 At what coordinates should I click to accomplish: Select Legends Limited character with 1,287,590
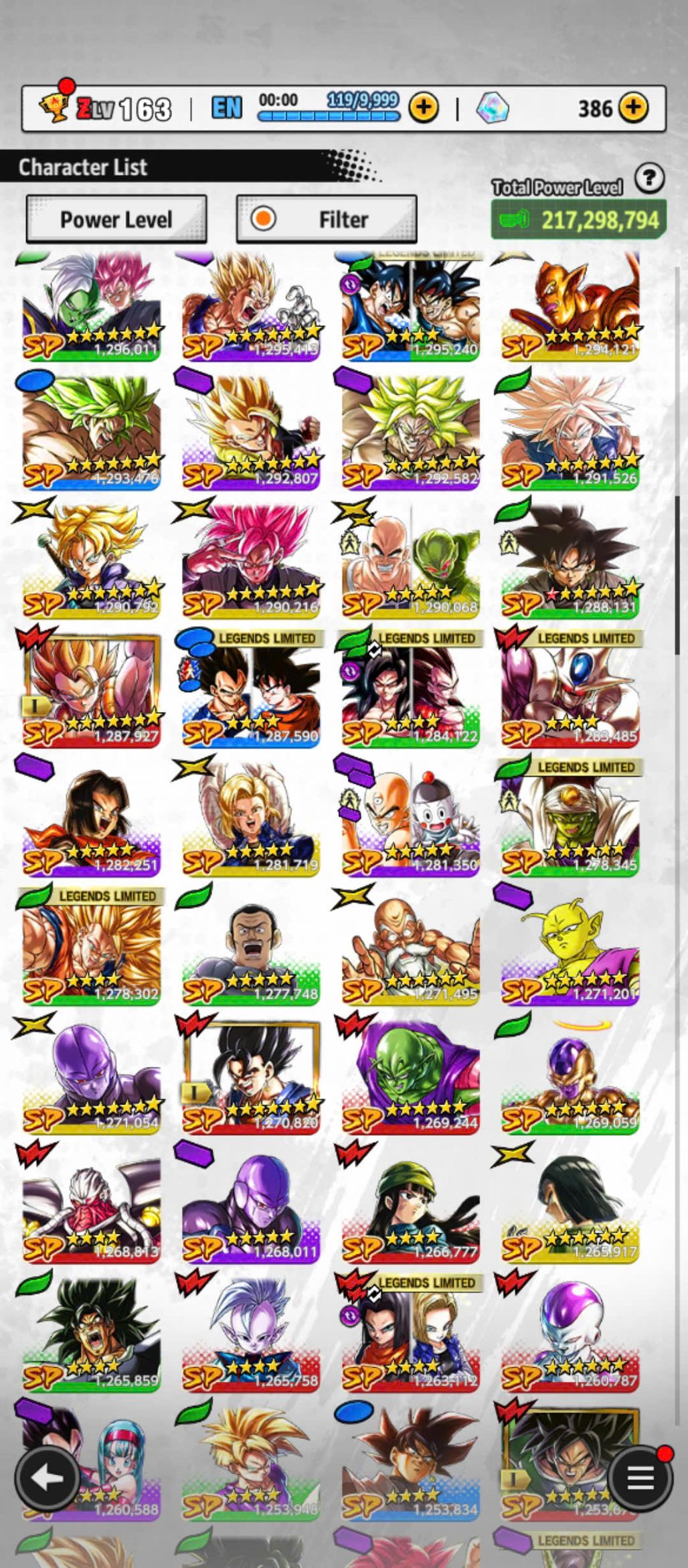(251, 690)
